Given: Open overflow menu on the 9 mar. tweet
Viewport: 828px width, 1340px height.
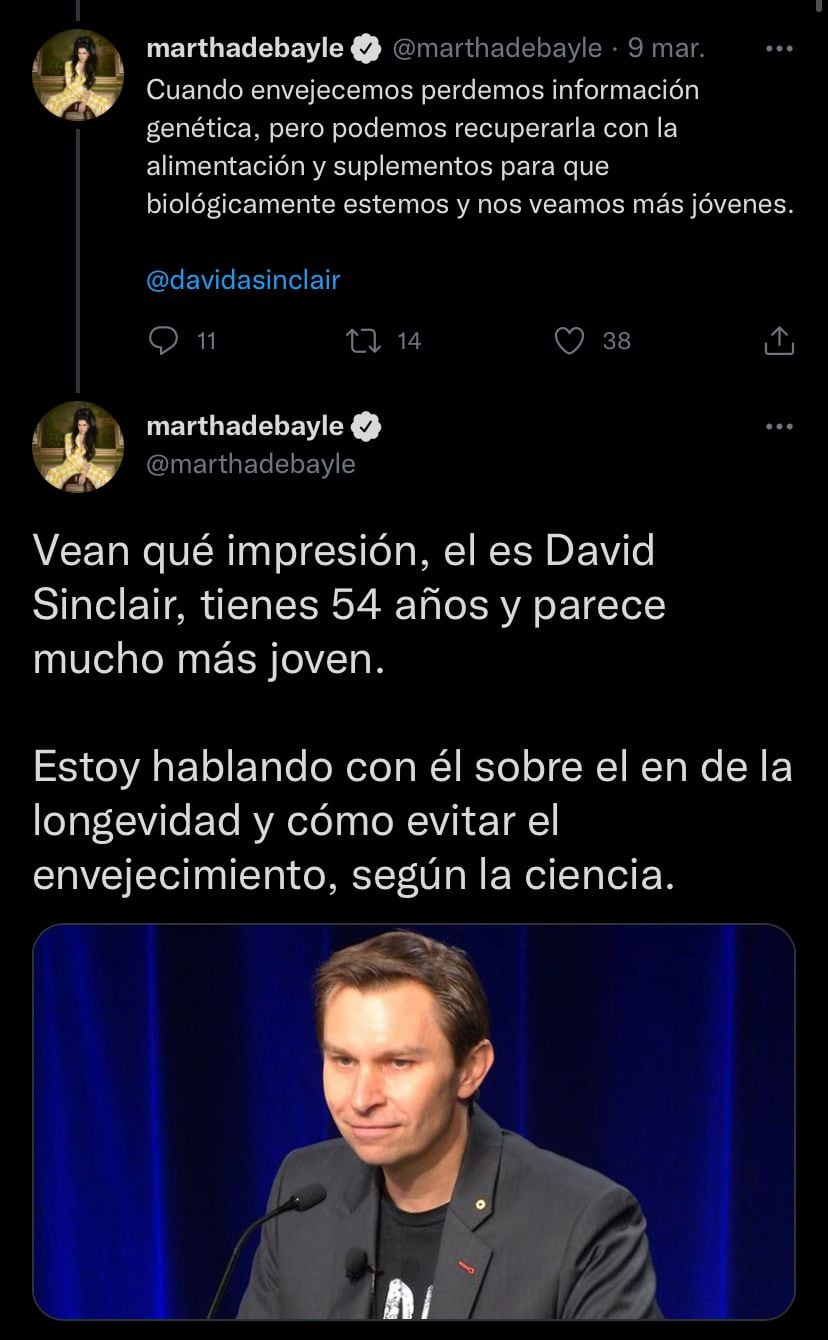Looking at the screenshot, I should [778, 48].
